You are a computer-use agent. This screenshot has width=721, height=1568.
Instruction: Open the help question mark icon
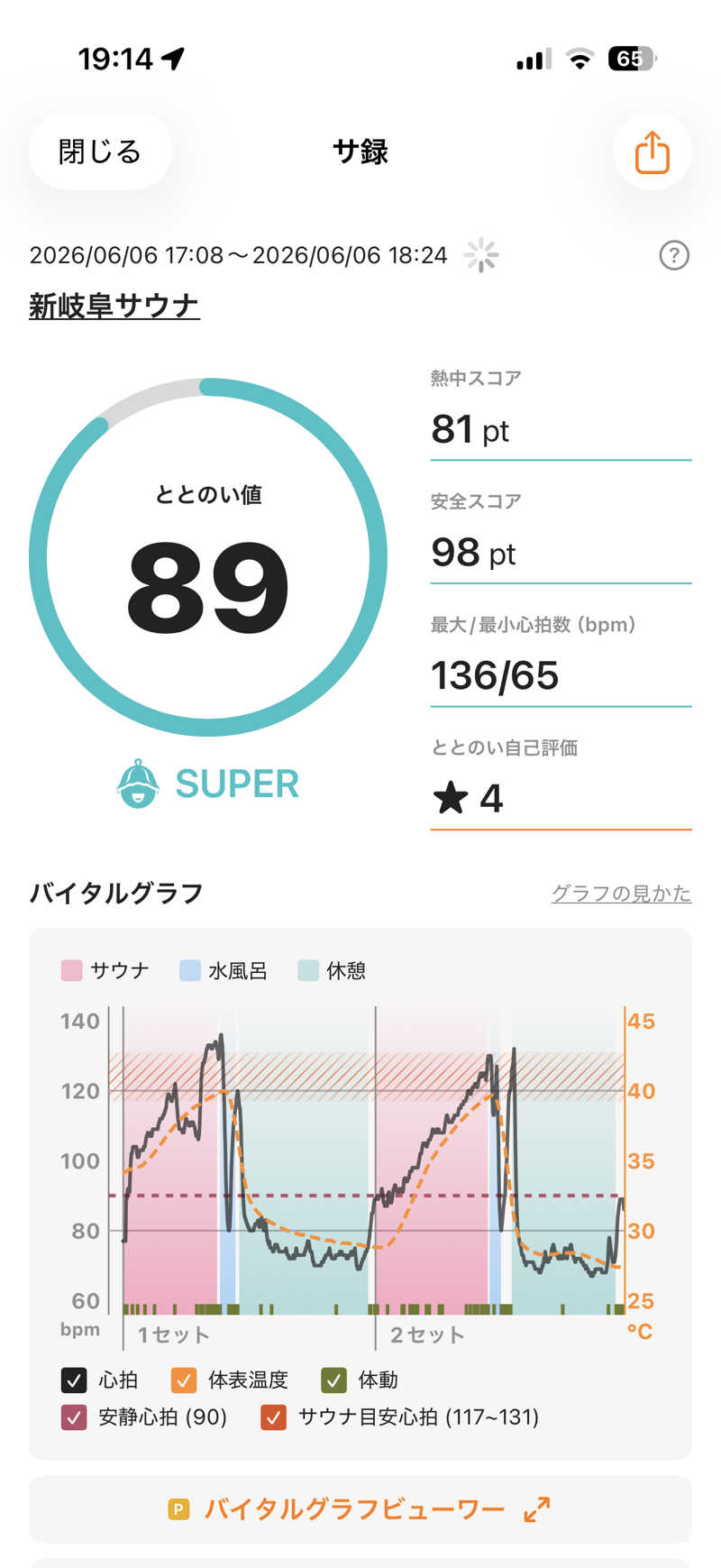click(x=674, y=256)
